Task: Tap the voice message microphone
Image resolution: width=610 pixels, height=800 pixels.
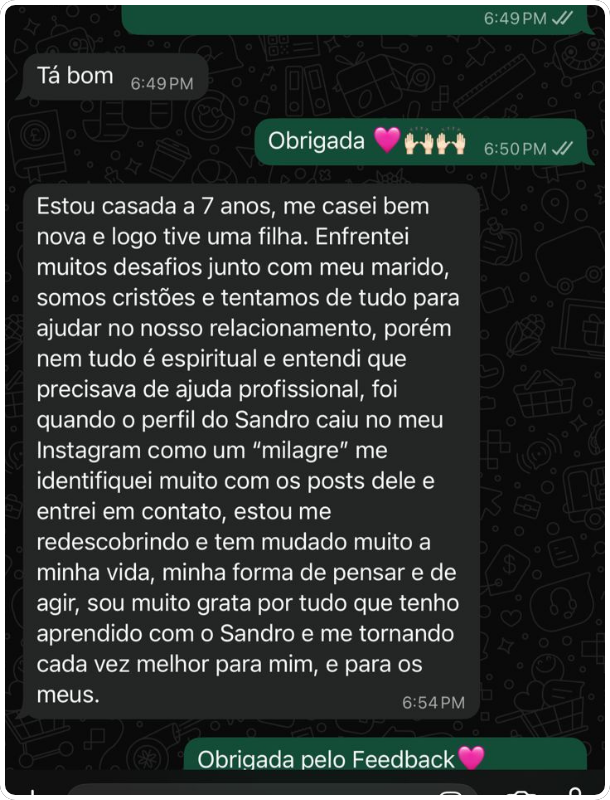Action: click(x=575, y=792)
